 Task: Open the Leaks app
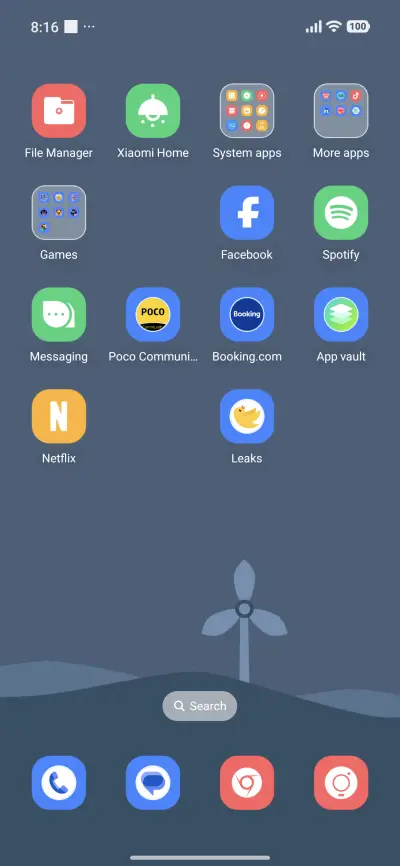pos(247,416)
